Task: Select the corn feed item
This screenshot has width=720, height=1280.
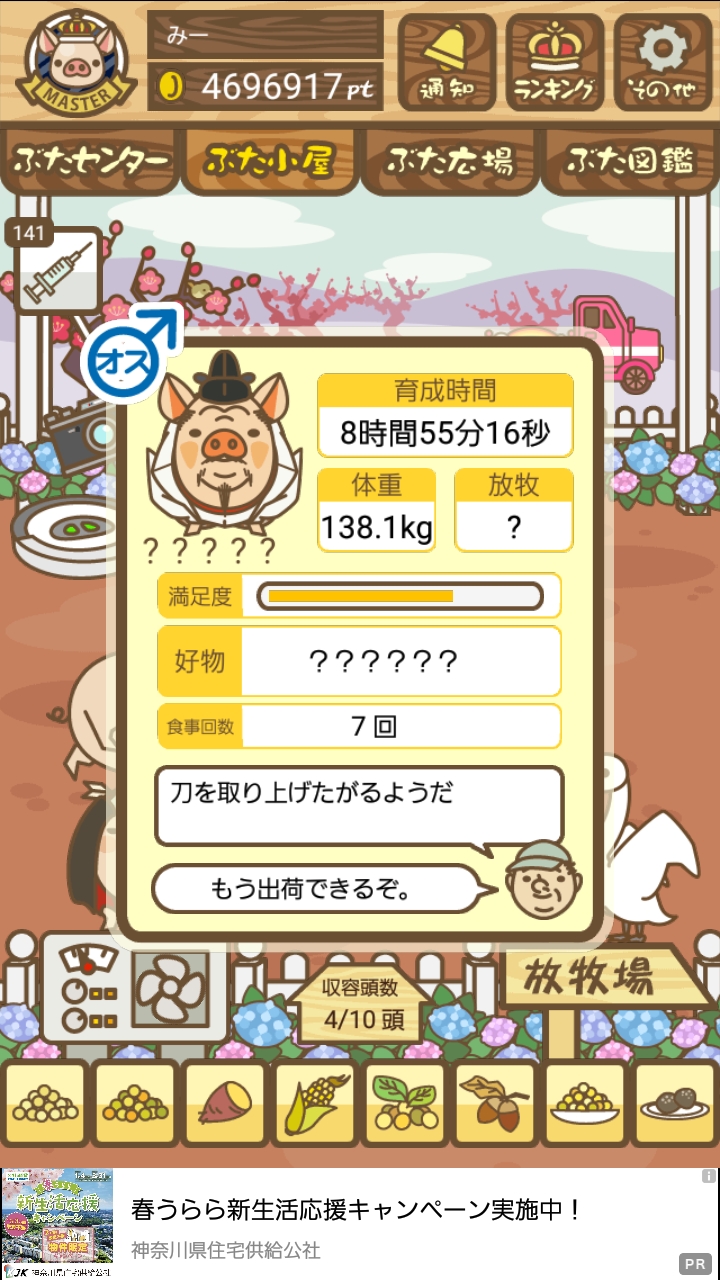Action: point(315,1104)
